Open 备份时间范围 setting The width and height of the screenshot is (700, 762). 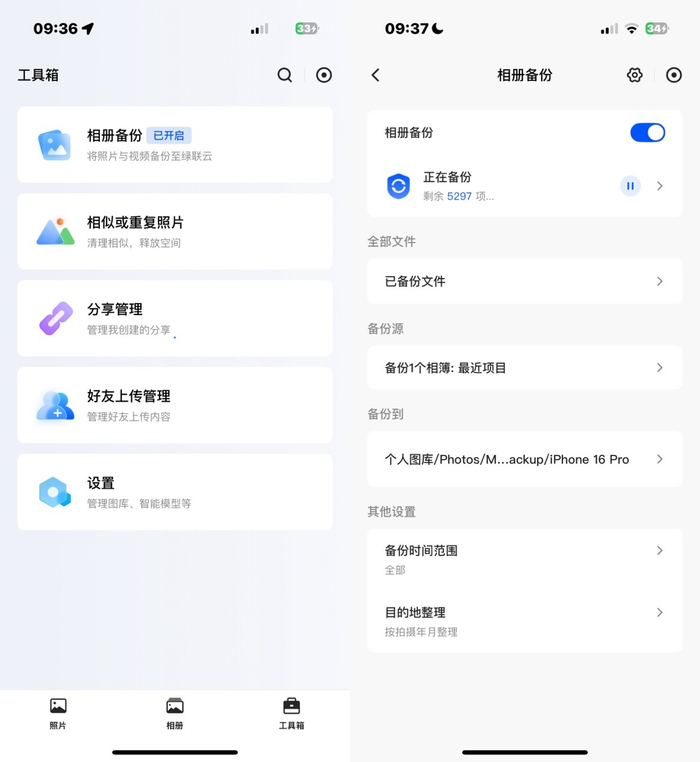click(524, 559)
